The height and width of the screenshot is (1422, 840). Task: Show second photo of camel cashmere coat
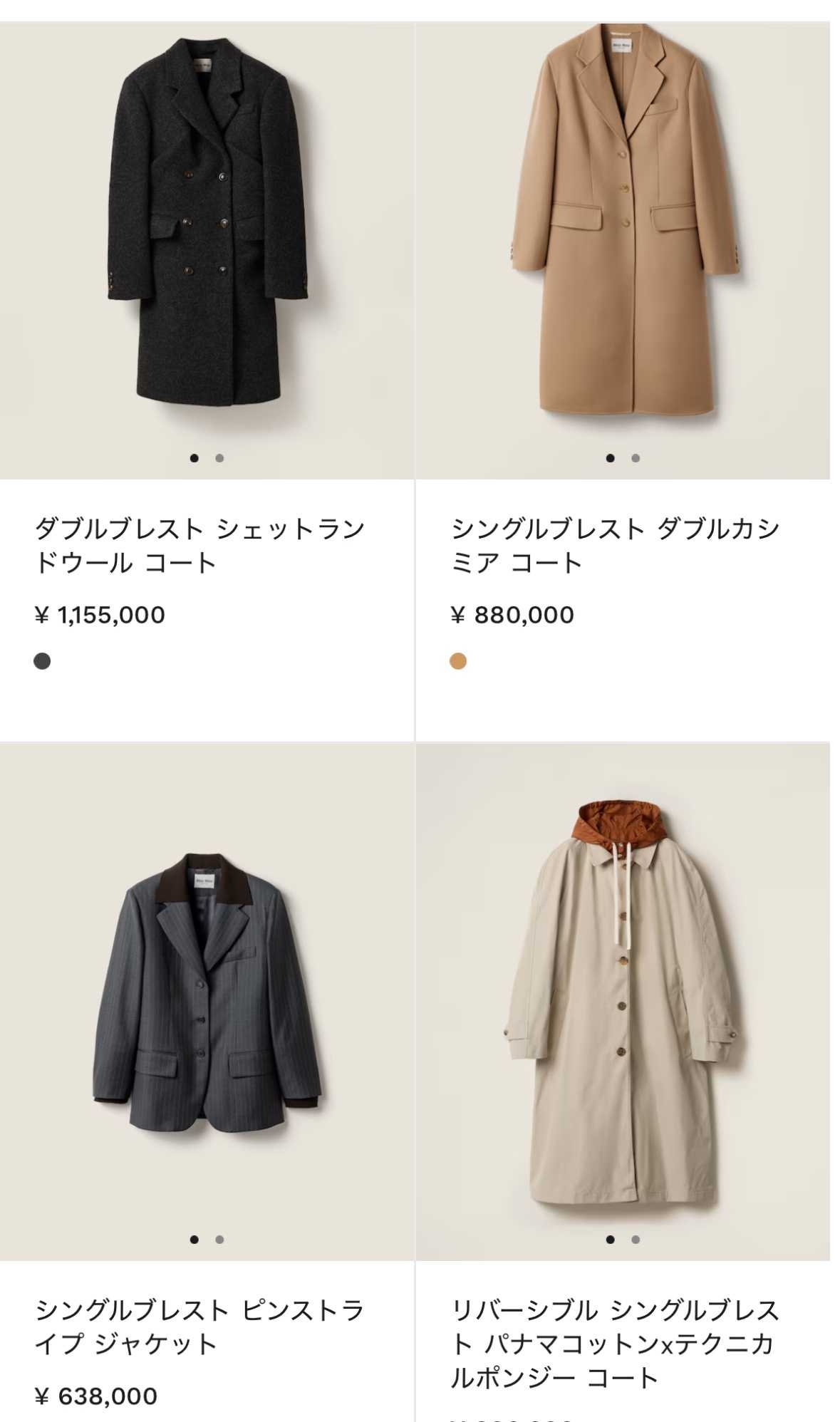coord(636,458)
